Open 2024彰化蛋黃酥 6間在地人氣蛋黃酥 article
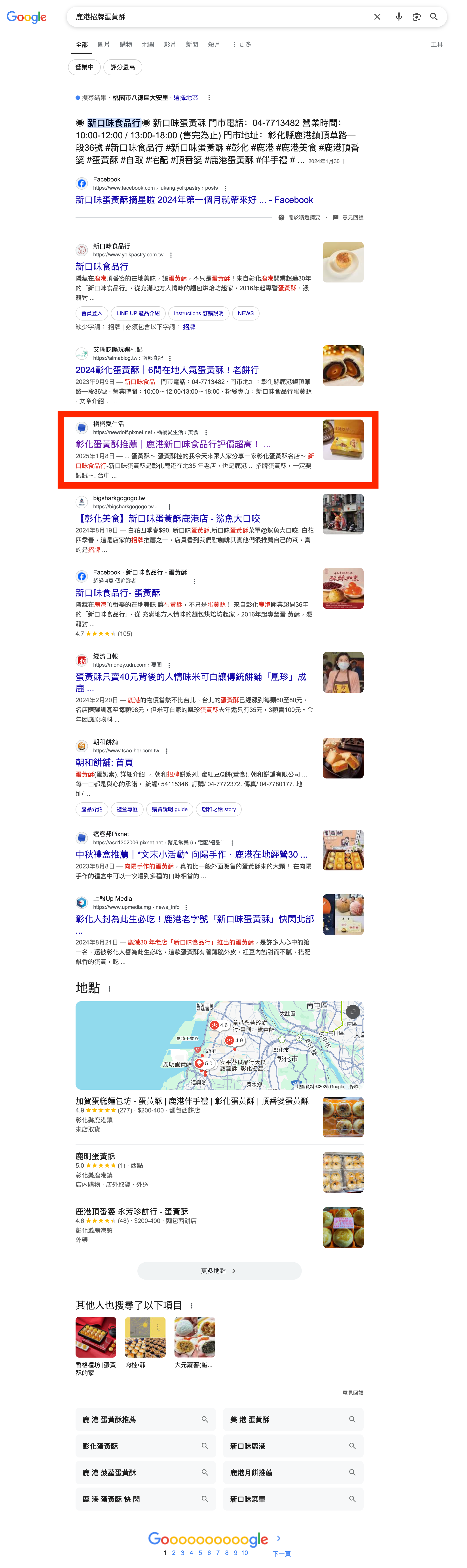Viewport: 467px width, 1568px height. 167,370
